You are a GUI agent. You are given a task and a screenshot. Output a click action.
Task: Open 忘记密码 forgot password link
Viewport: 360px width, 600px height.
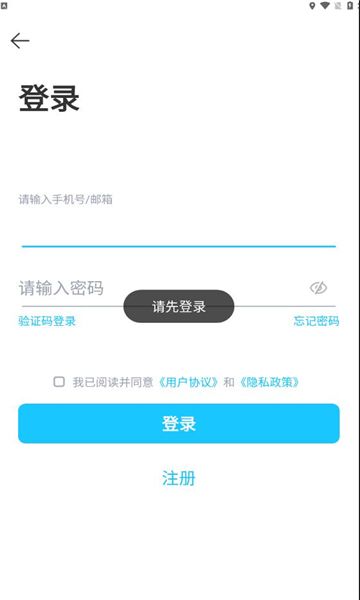click(316, 321)
